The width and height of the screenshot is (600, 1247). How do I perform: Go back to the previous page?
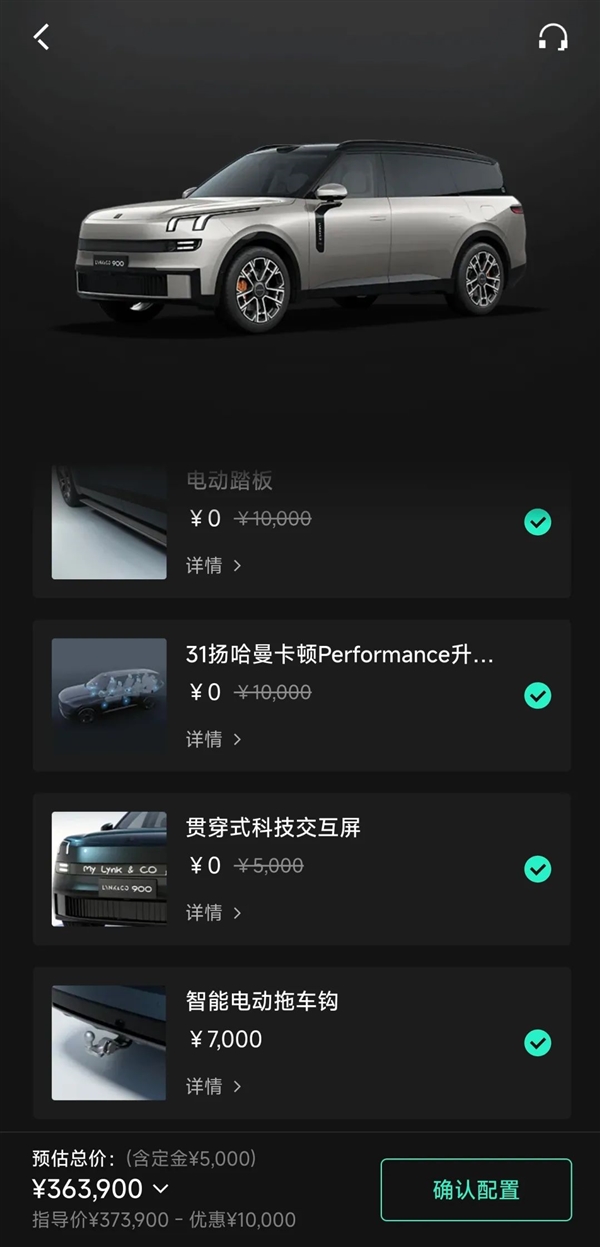(x=41, y=37)
